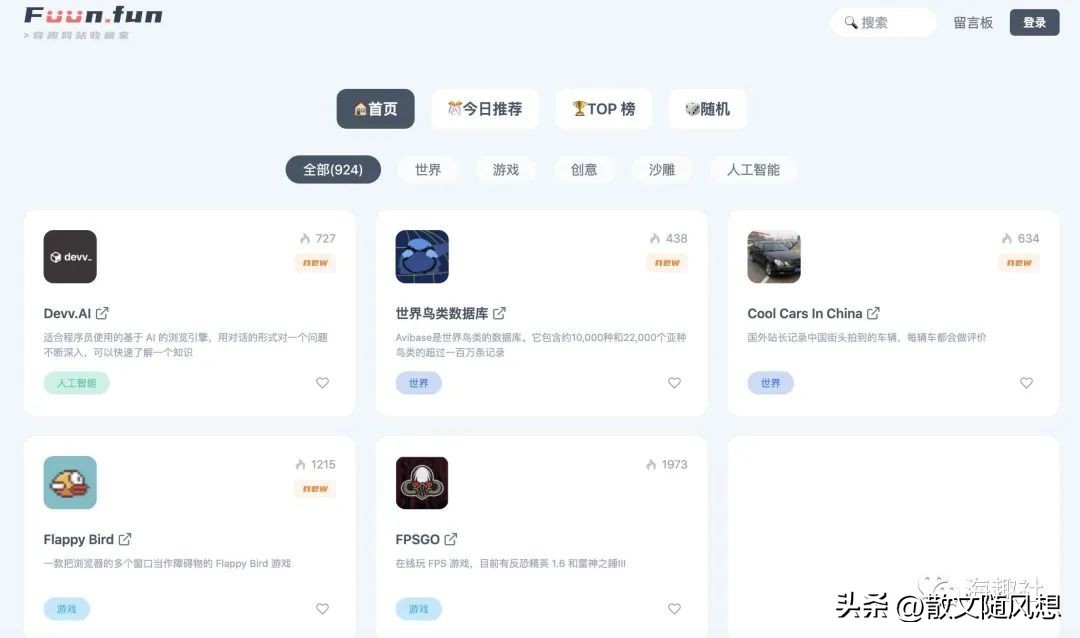Choose the 创意 filter chip
This screenshot has height=638, width=1080.
(584, 169)
